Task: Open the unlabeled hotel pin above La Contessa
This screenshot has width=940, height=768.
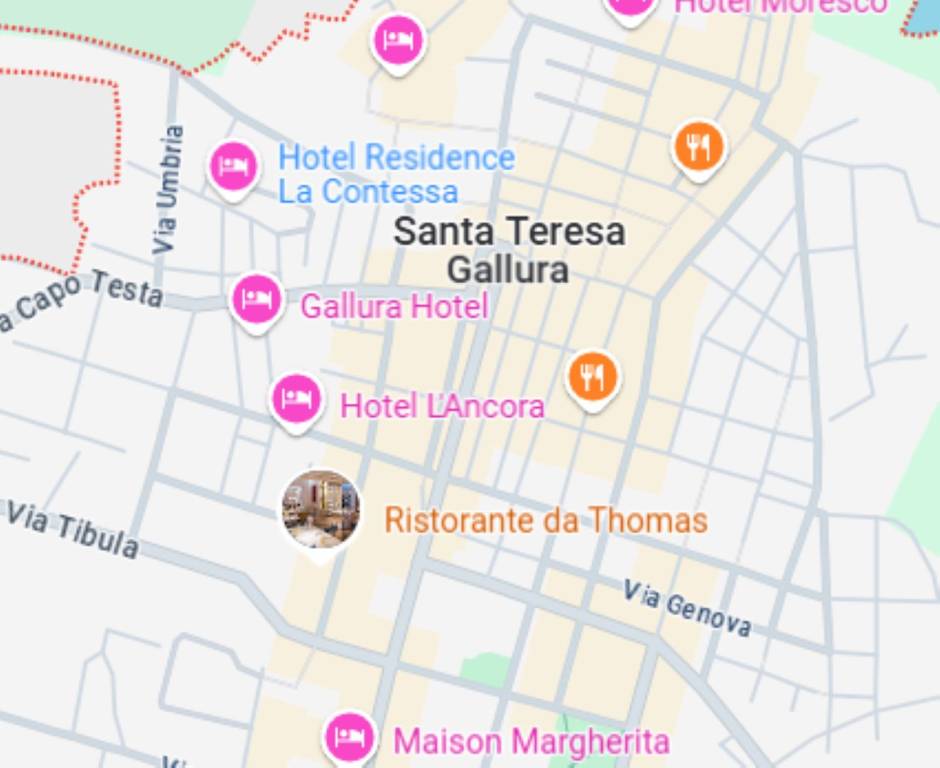Action: pos(399,42)
